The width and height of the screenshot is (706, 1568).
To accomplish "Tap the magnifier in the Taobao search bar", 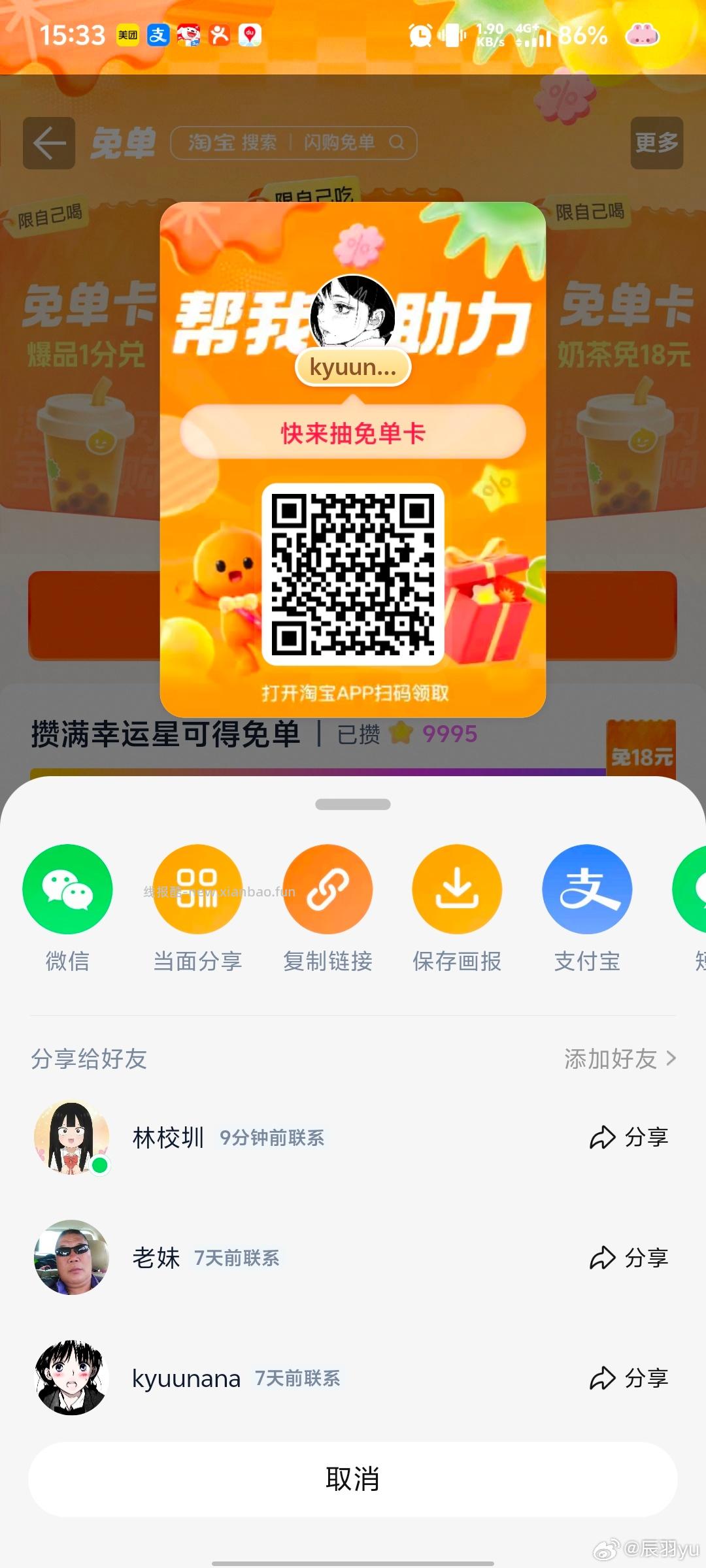I will coord(397,143).
